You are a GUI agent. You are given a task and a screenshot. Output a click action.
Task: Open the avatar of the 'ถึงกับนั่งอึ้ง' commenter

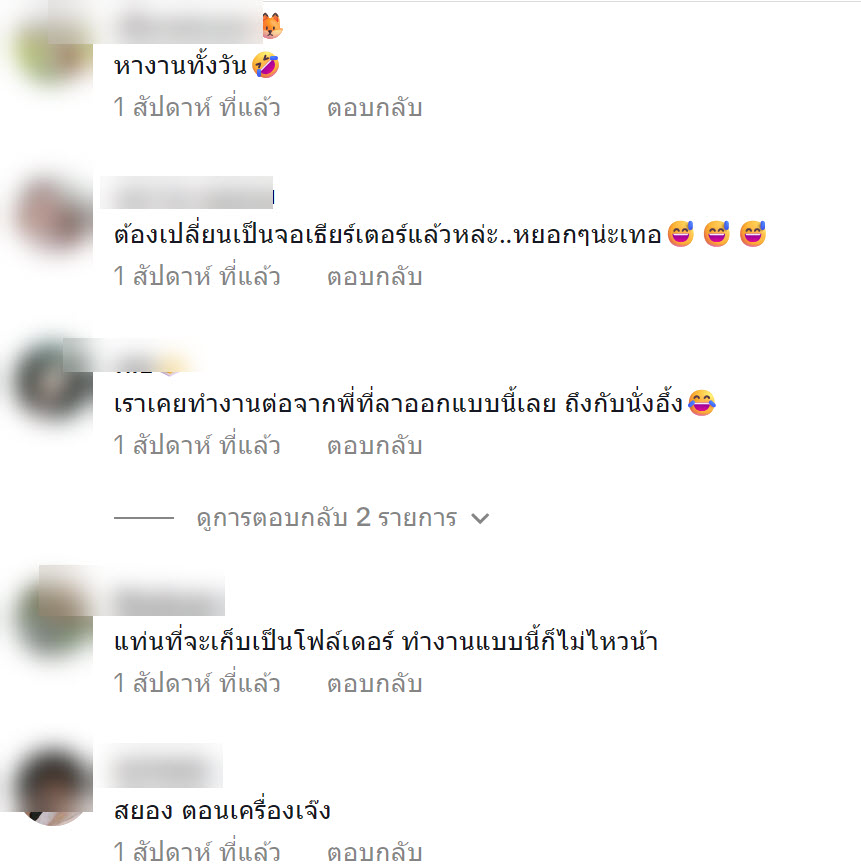(52, 386)
